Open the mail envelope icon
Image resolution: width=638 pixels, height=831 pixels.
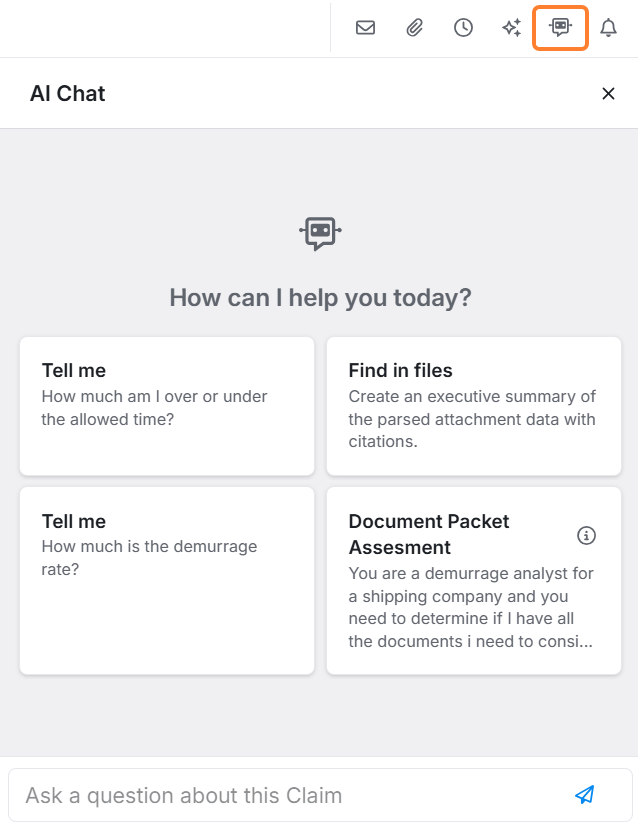click(x=365, y=28)
